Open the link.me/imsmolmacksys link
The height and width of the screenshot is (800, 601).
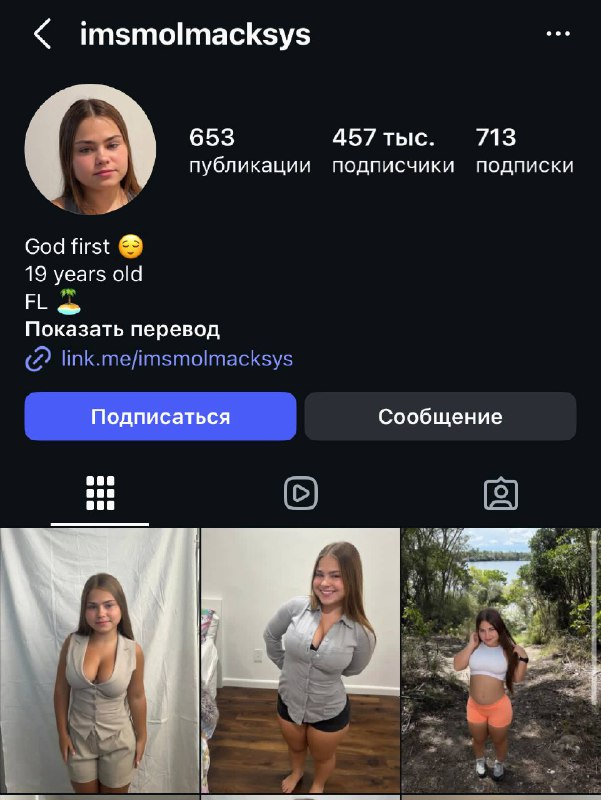(x=176, y=358)
